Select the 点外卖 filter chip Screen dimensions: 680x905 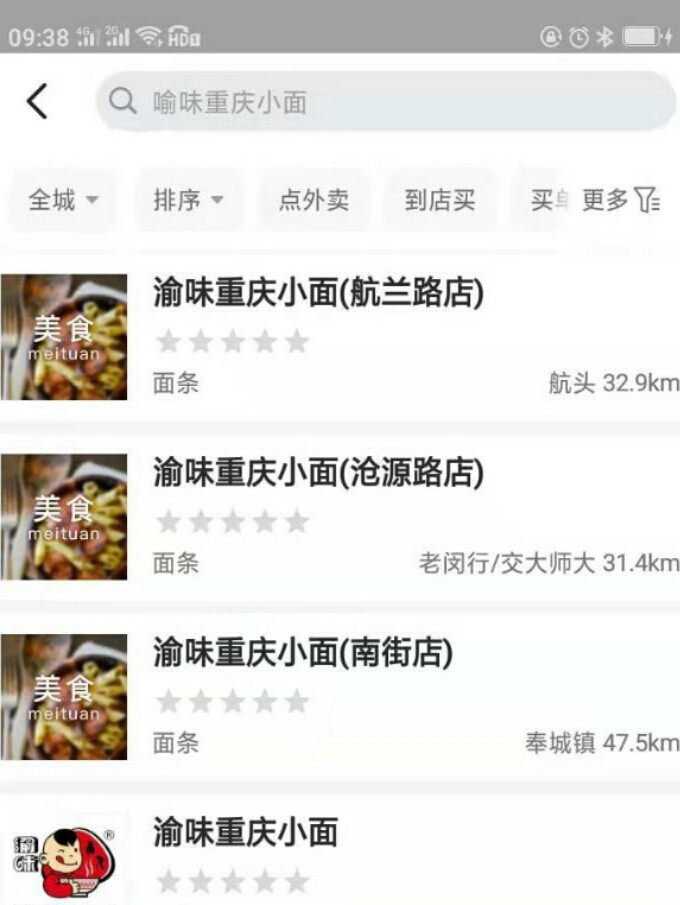click(314, 200)
